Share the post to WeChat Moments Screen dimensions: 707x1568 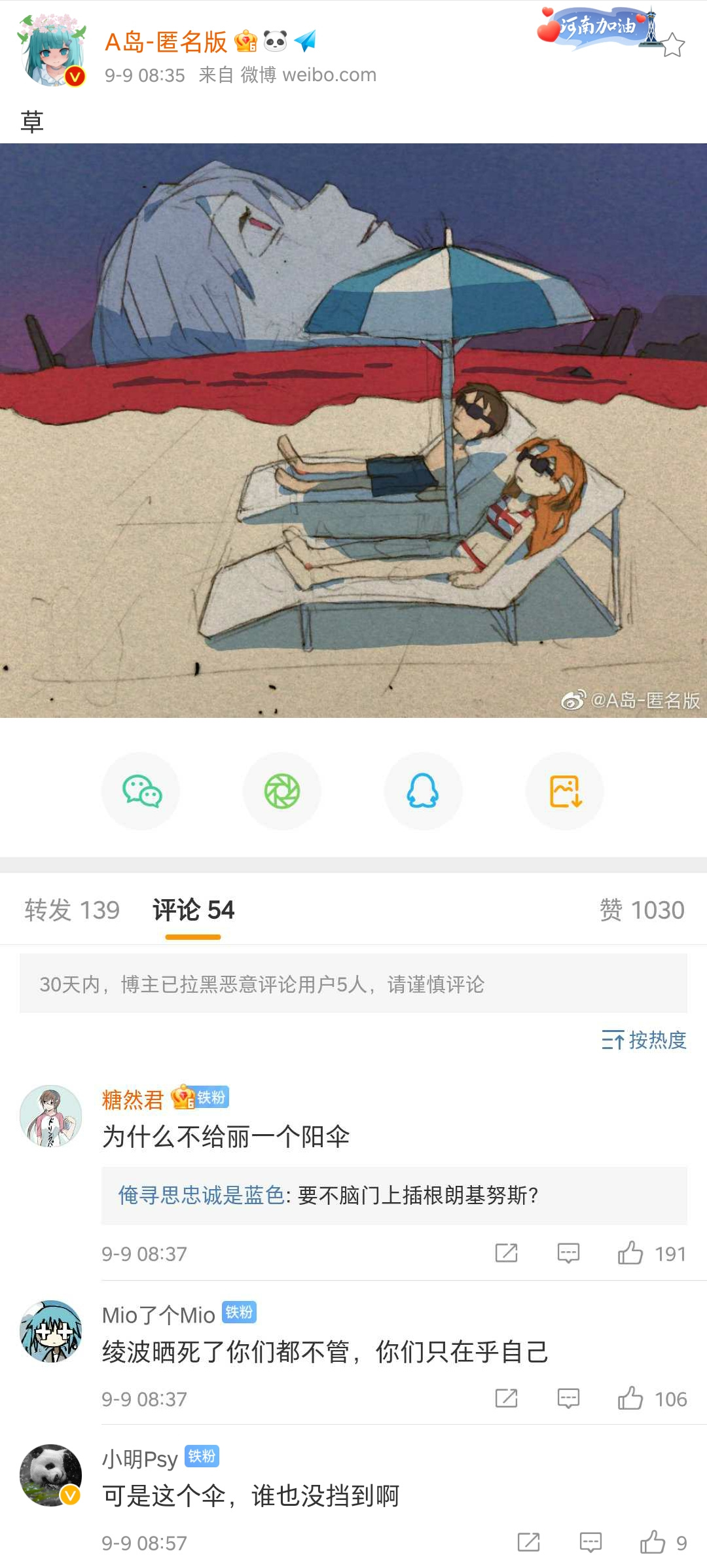(282, 791)
